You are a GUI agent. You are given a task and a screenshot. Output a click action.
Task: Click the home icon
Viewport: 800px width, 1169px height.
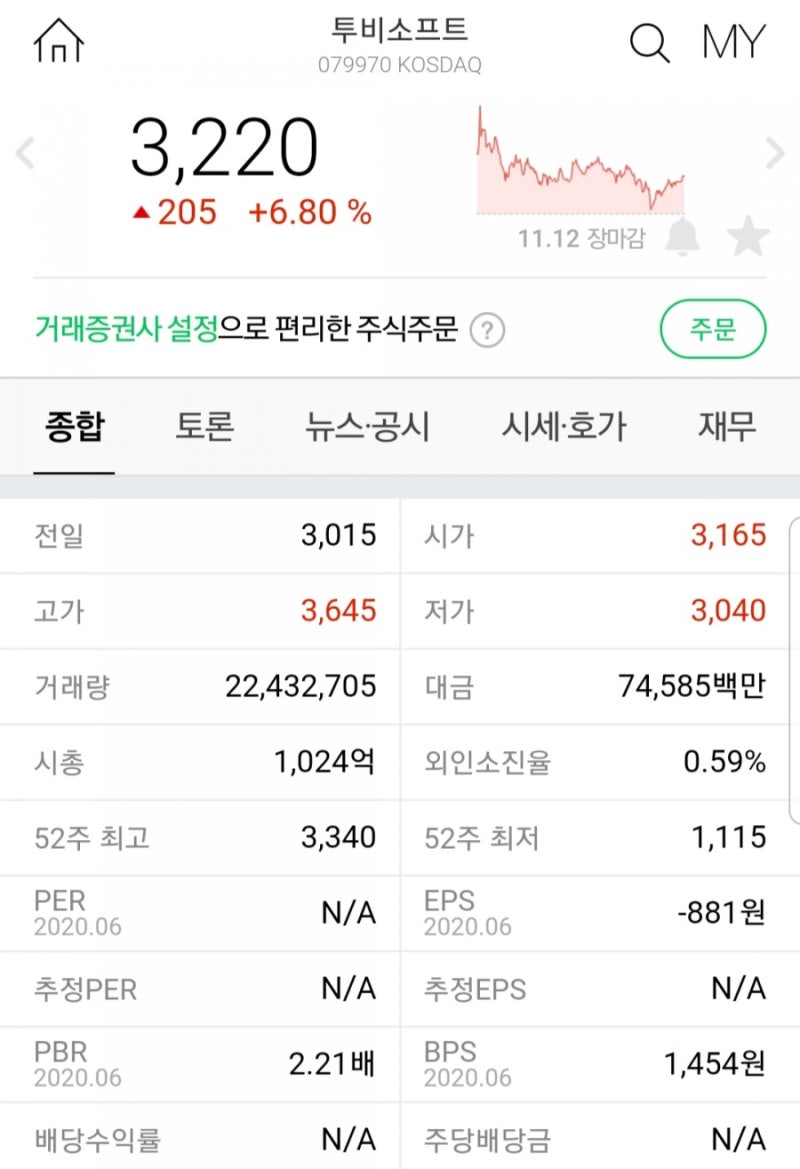[59, 41]
